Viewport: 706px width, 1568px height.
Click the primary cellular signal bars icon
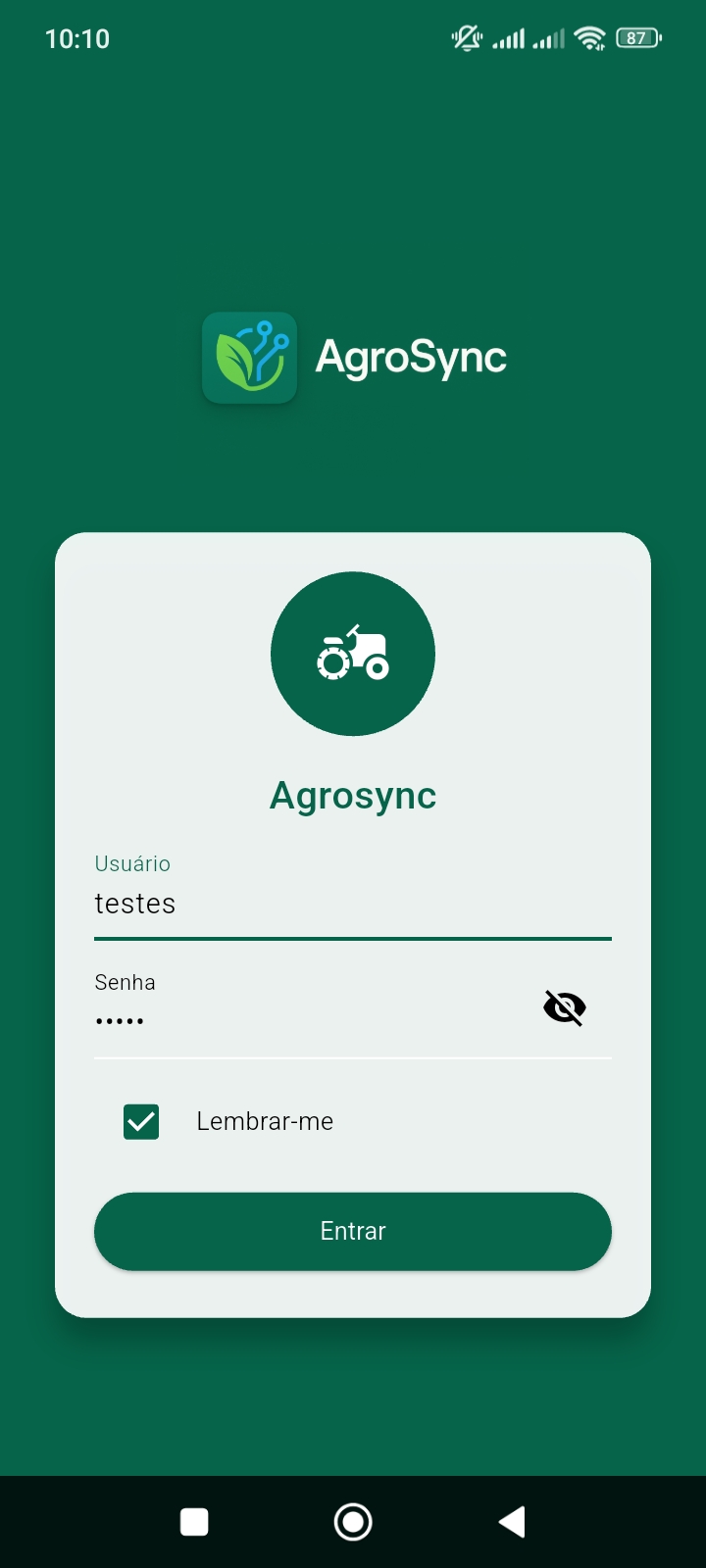point(511,37)
